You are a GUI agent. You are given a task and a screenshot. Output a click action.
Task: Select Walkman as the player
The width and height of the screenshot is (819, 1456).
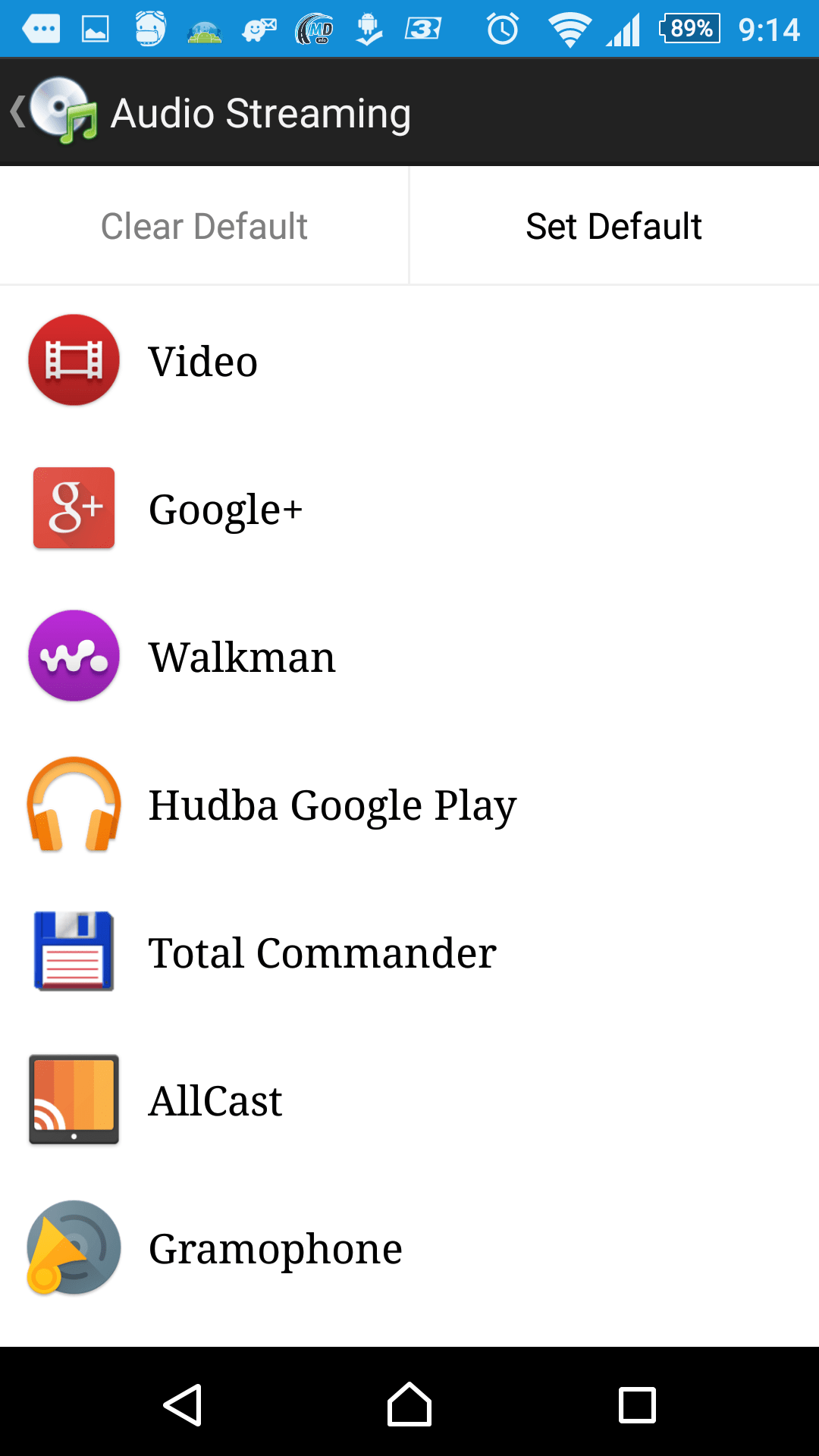409,656
